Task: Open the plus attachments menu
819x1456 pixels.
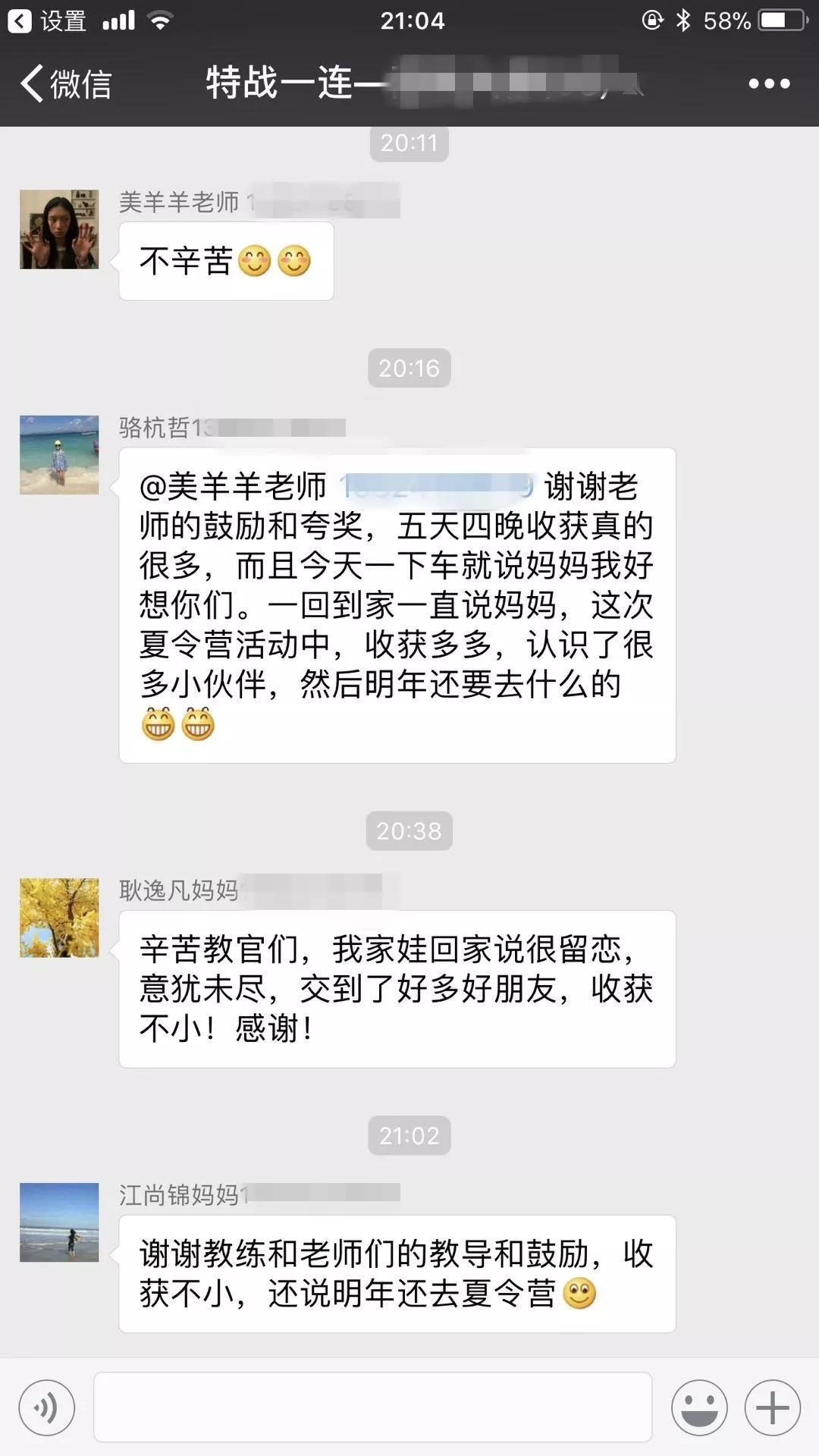Action: pos(772,1408)
